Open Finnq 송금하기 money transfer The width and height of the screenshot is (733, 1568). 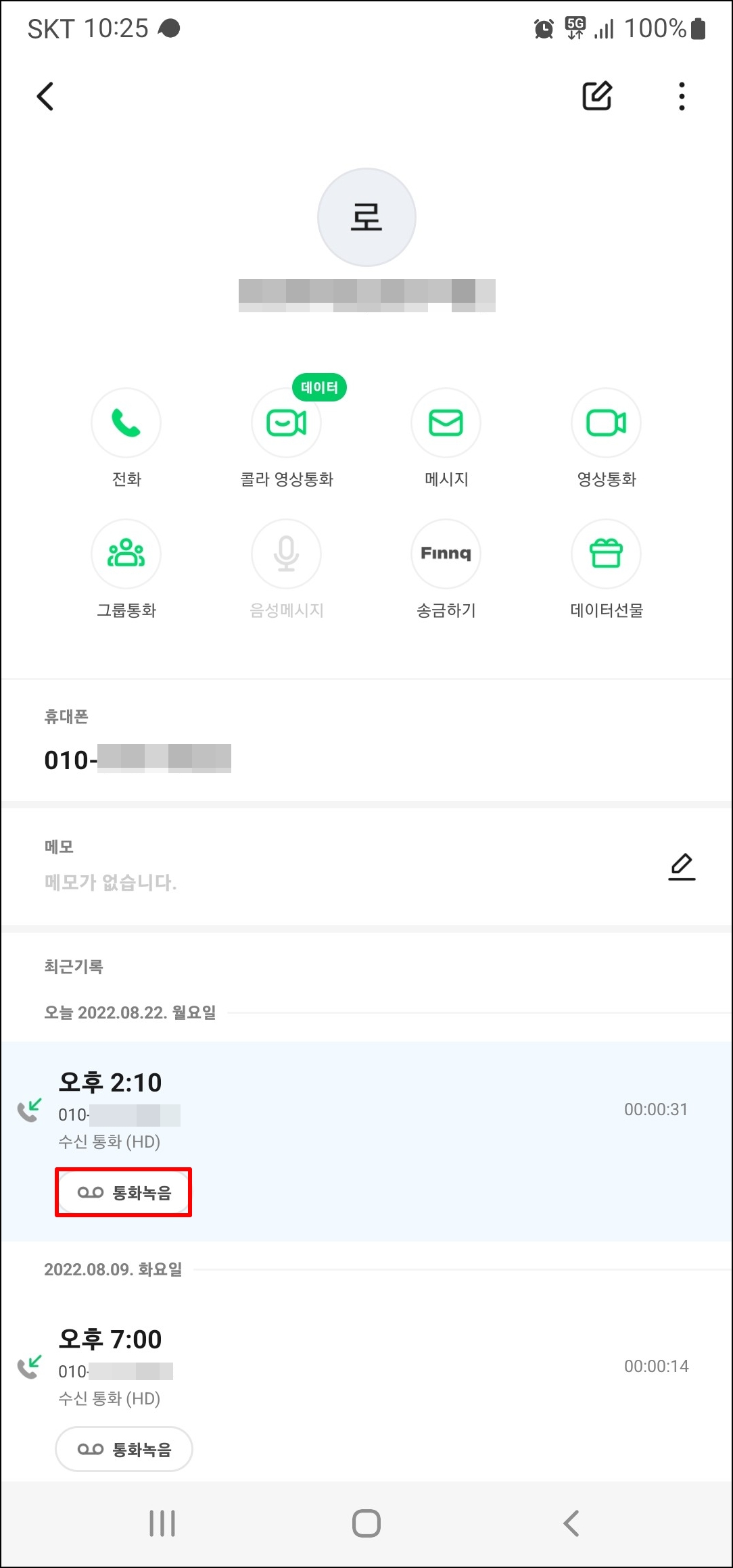446,554
